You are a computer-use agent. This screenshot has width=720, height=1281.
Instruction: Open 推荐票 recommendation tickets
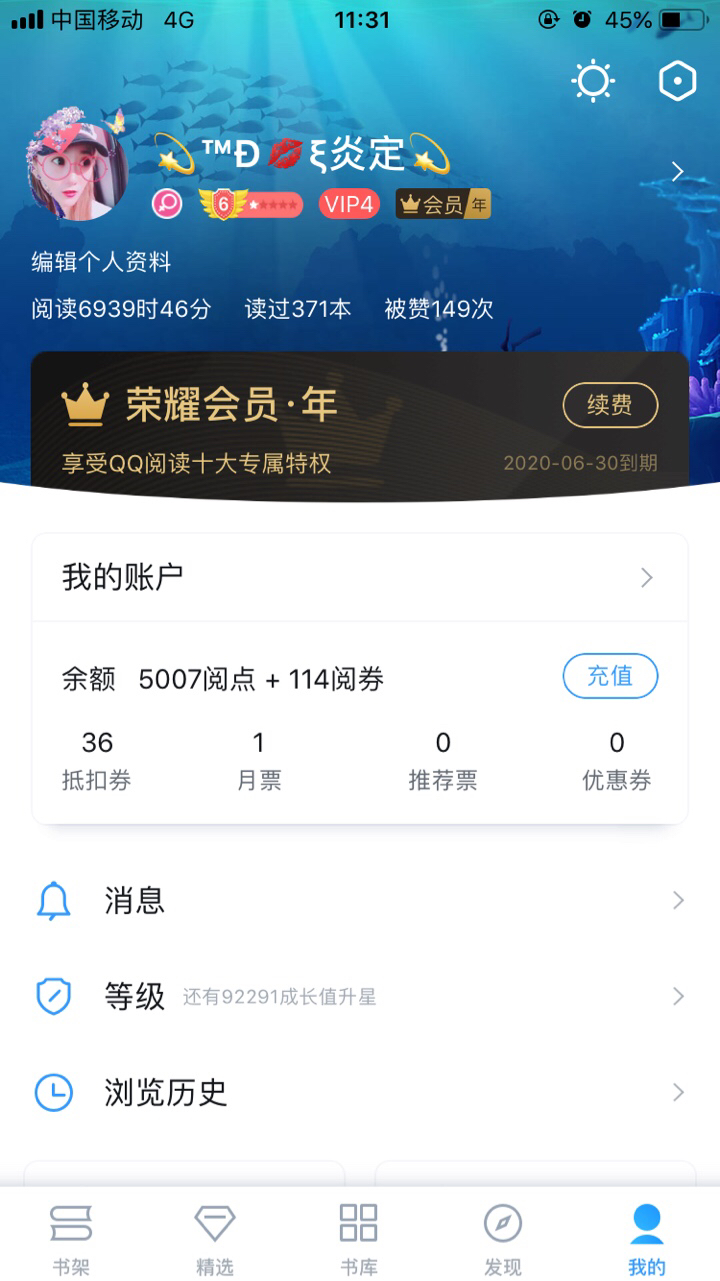click(442, 760)
